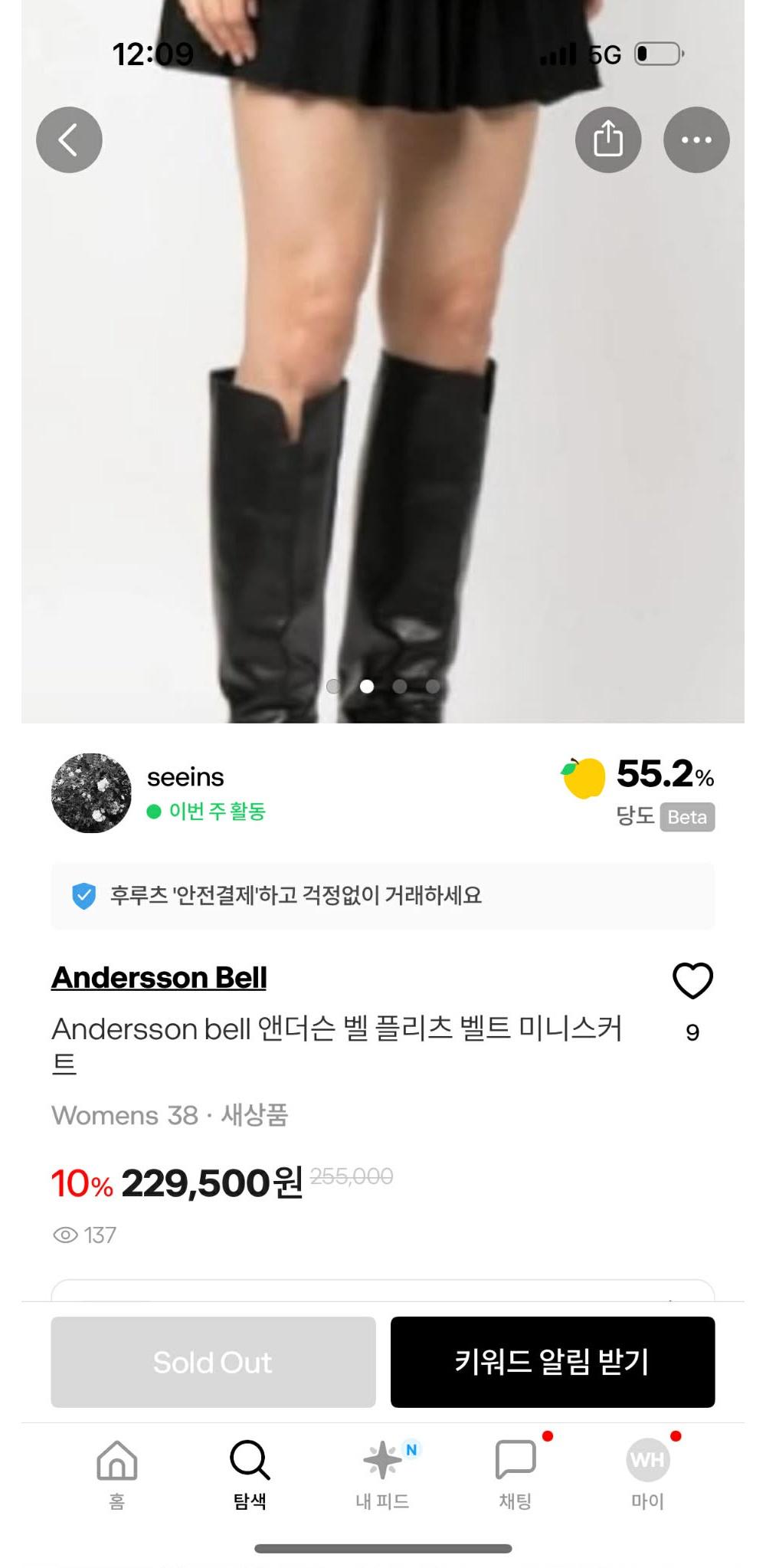Open the three-dot overflow menu
This screenshot has height=1568, width=766.
696,139
